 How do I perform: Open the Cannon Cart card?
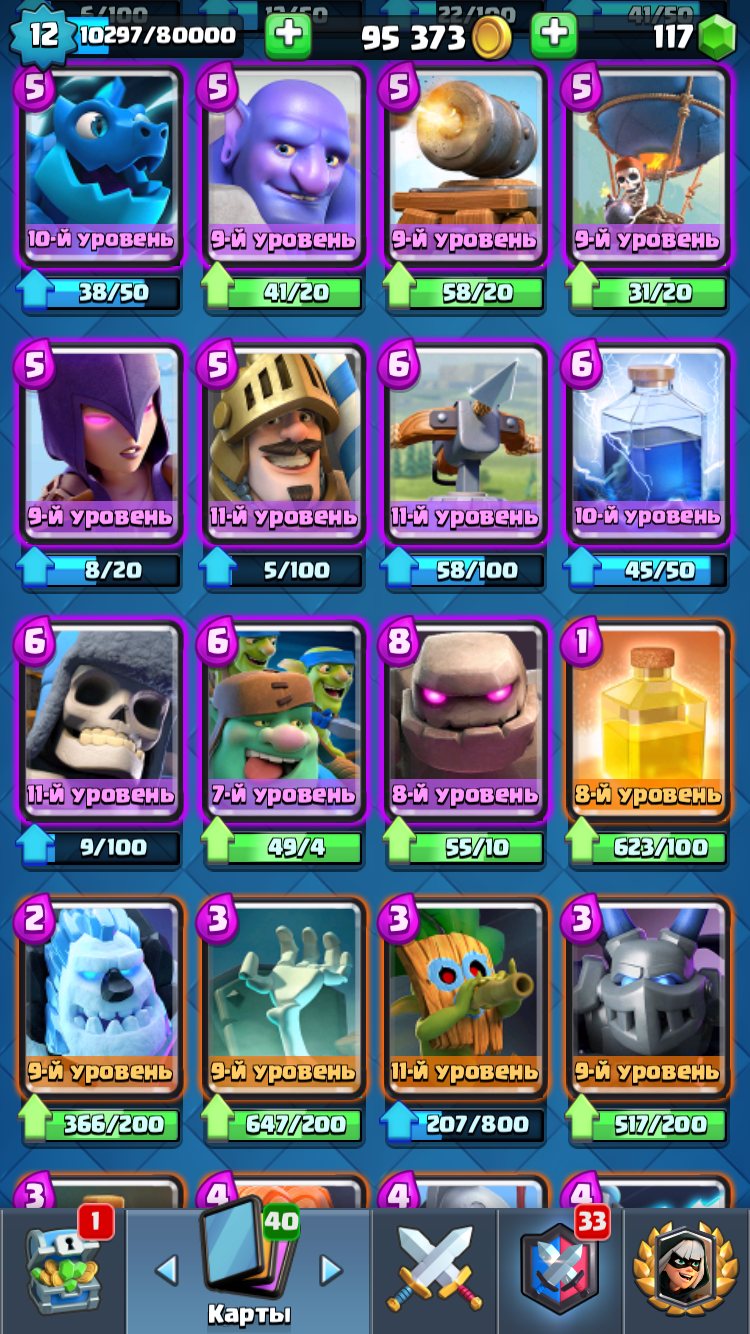(x=465, y=167)
